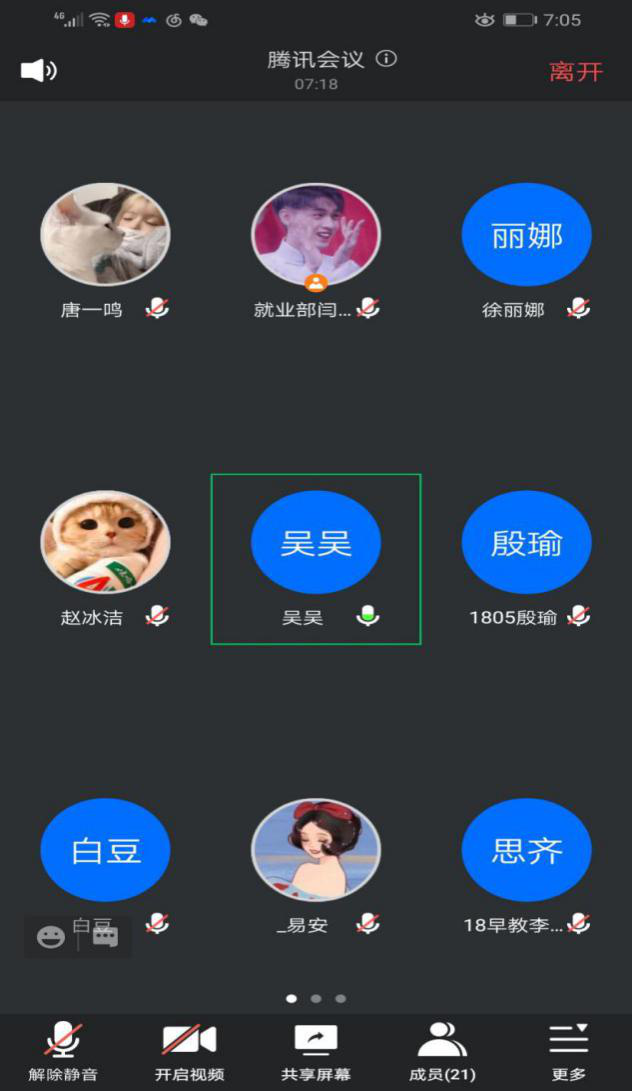Open meeting info next to 腾讯会议
Image resolution: width=632 pixels, height=1091 pixels.
386,59
